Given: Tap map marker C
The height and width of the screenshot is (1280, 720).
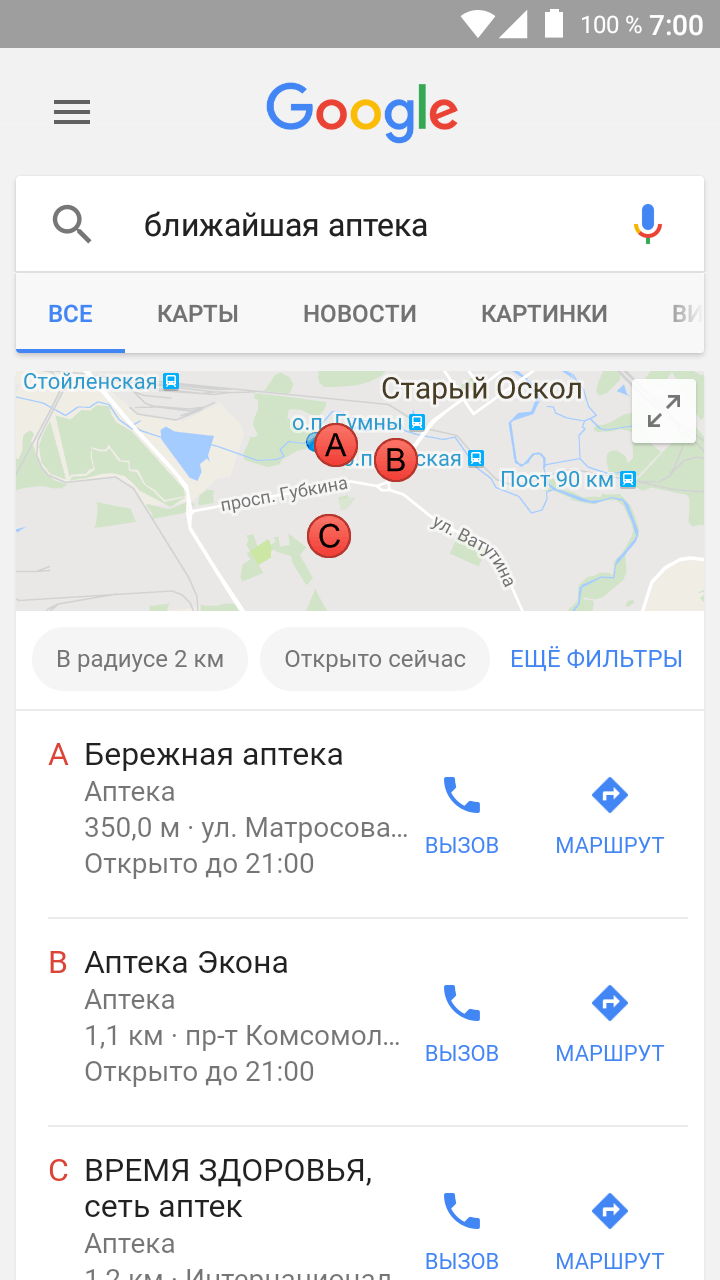Looking at the screenshot, I should (x=328, y=536).
